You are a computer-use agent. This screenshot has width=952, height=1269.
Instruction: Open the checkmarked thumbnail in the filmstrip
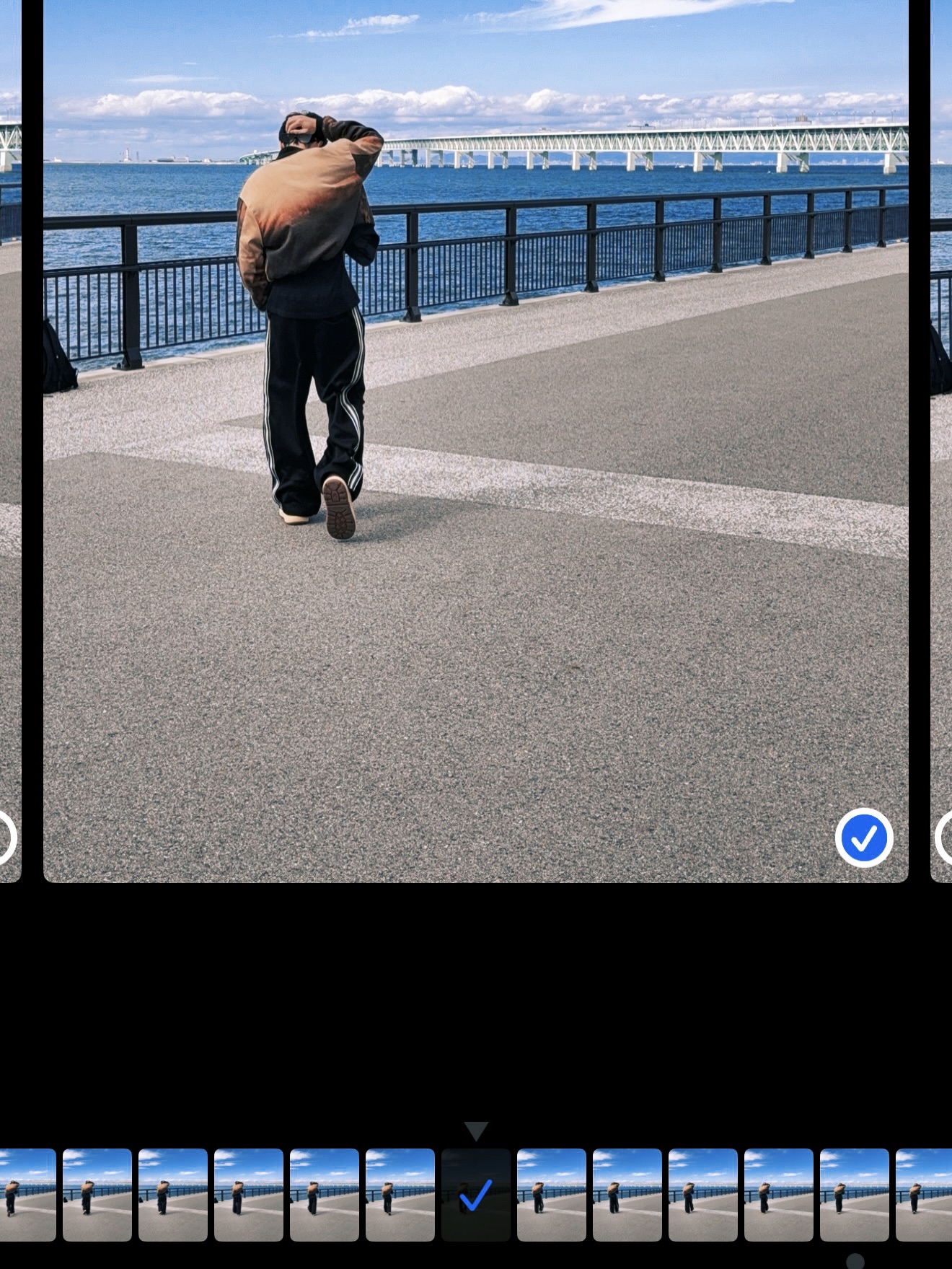tap(476, 1194)
